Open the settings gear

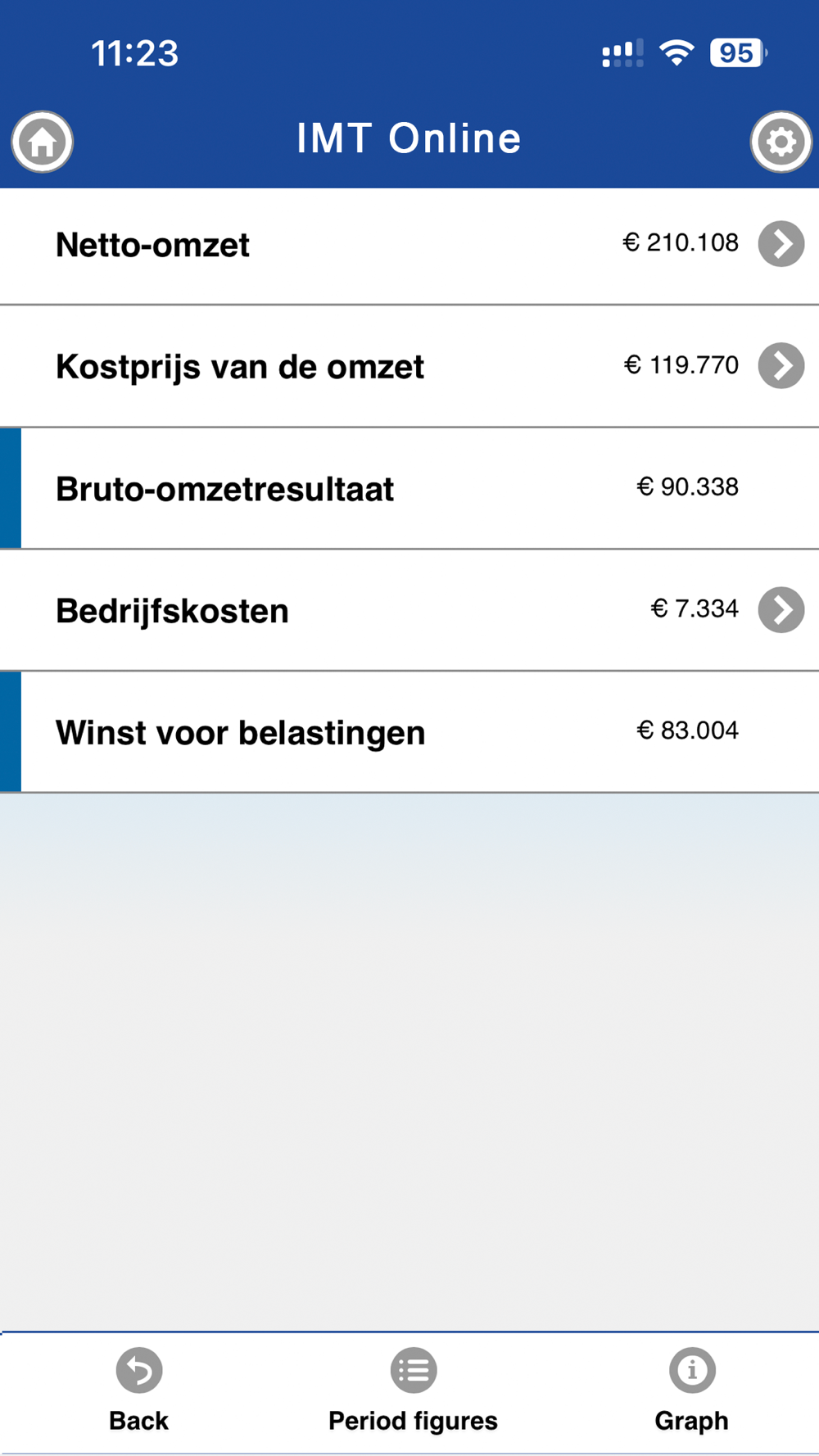pos(781,142)
